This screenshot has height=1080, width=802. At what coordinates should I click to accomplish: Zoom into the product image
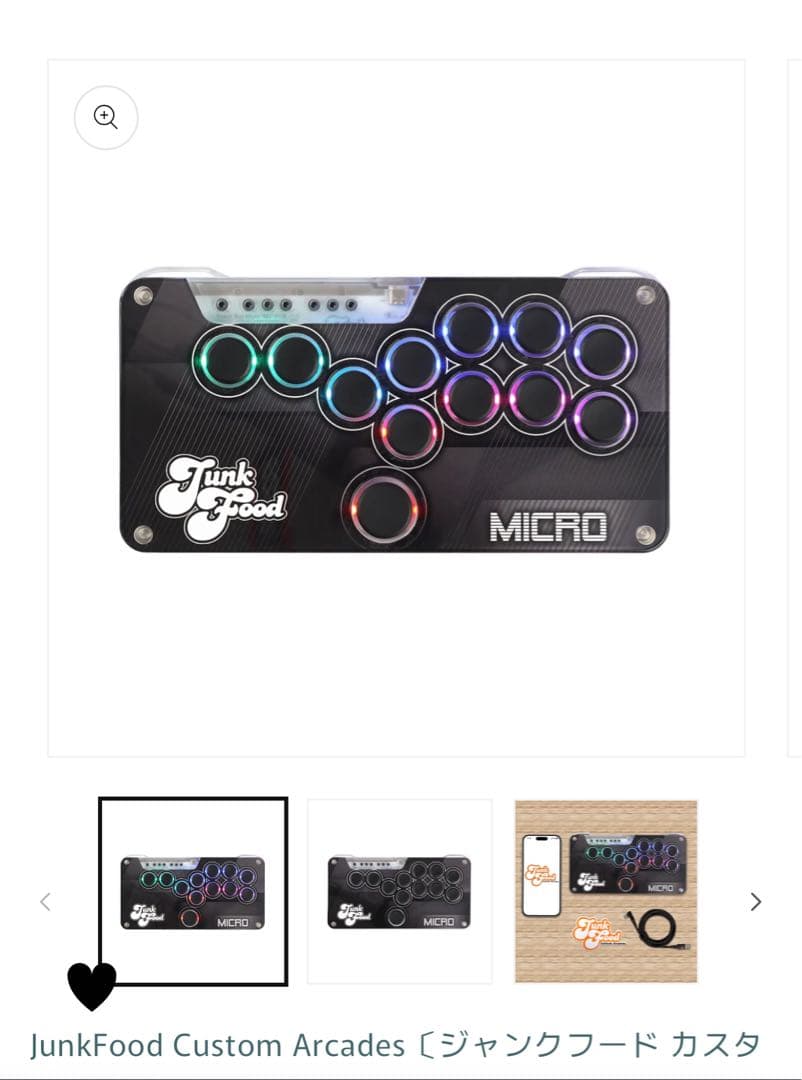click(x=106, y=117)
